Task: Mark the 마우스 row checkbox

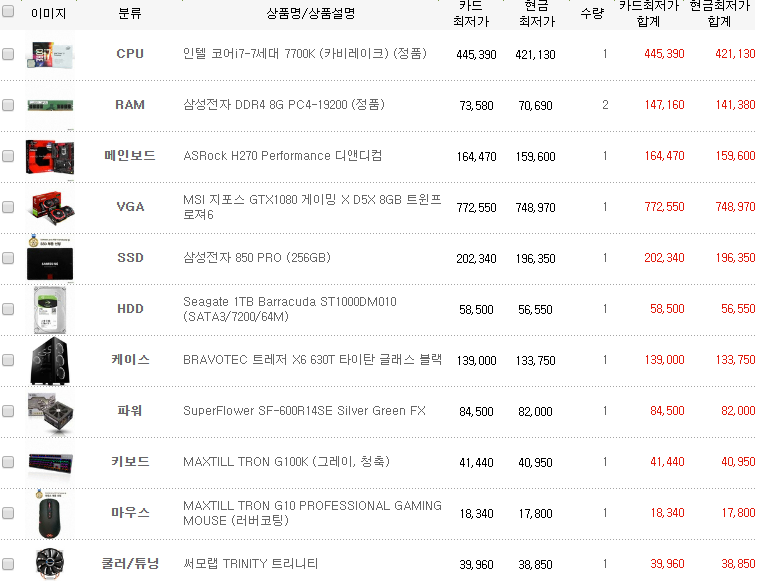Action: [8, 513]
